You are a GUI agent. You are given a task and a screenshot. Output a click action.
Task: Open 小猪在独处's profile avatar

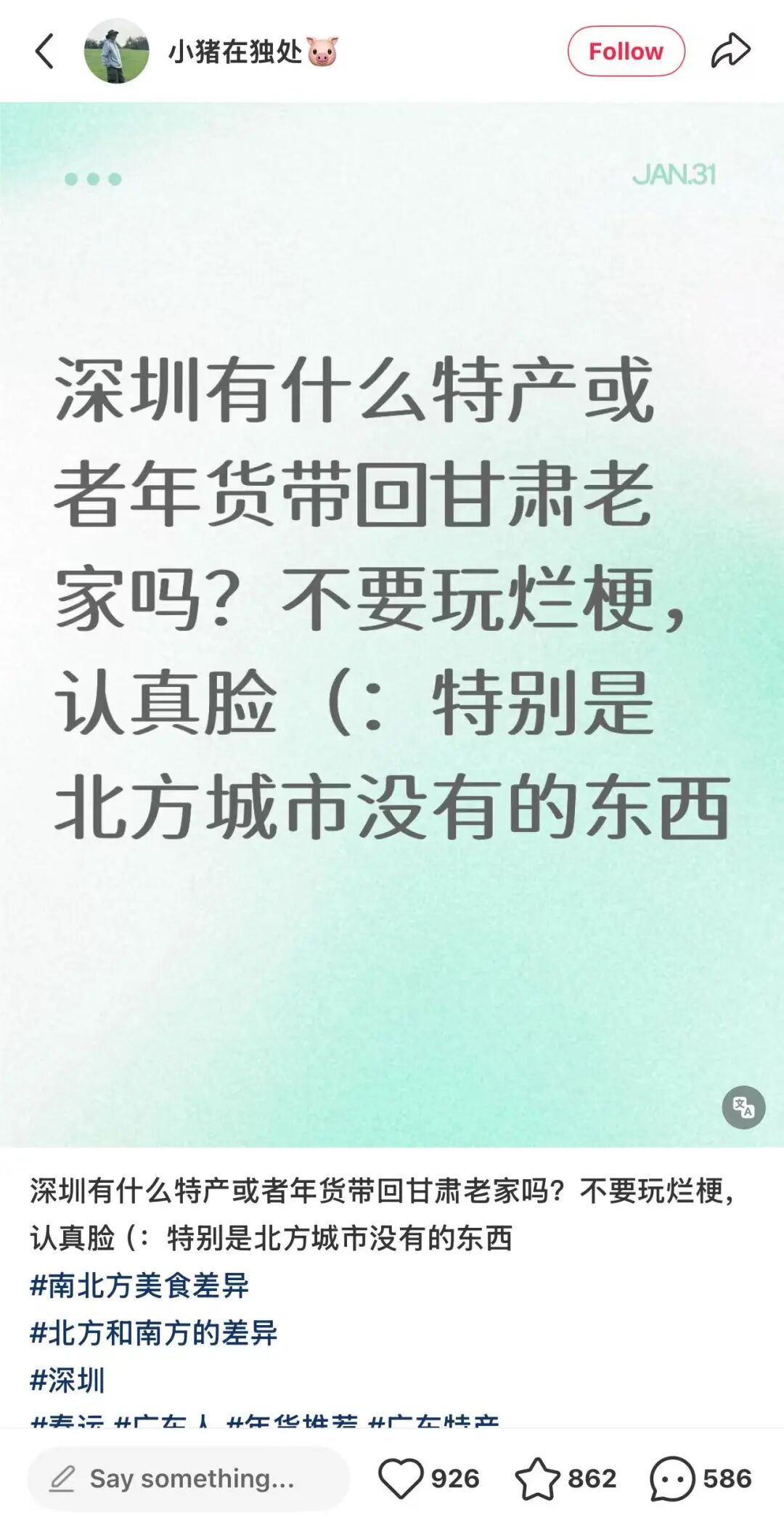click(x=116, y=52)
